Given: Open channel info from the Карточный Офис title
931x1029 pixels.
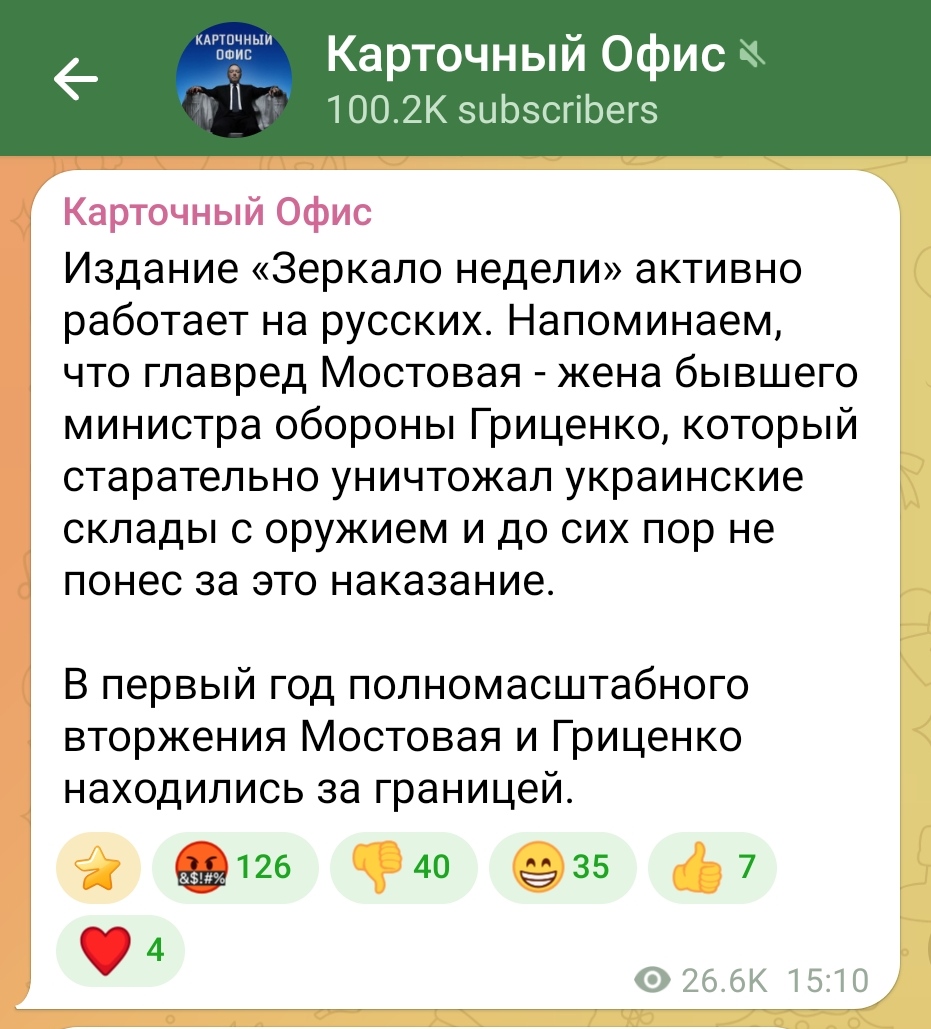Looking at the screenshot, I should tap(526, 57).
